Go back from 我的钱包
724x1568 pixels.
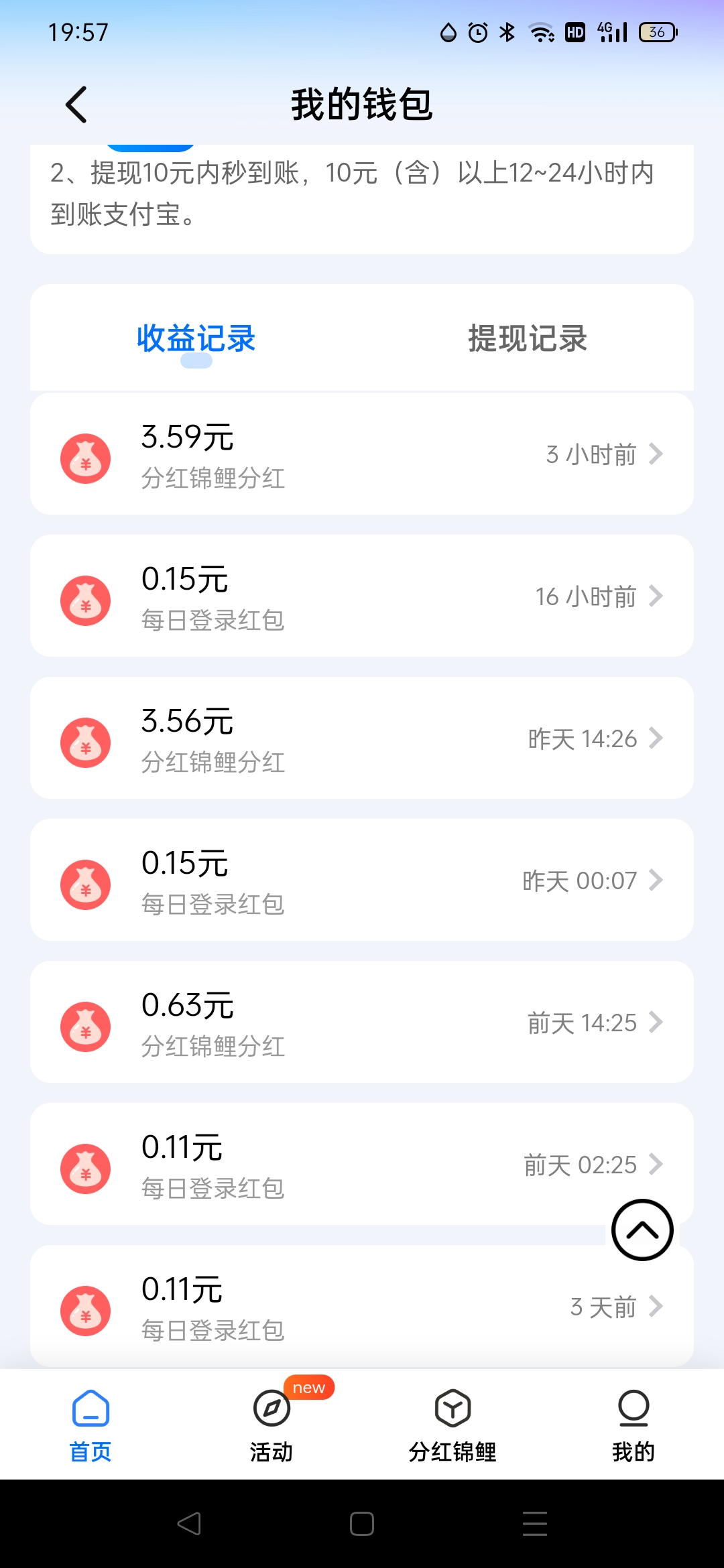coord(76,105)
